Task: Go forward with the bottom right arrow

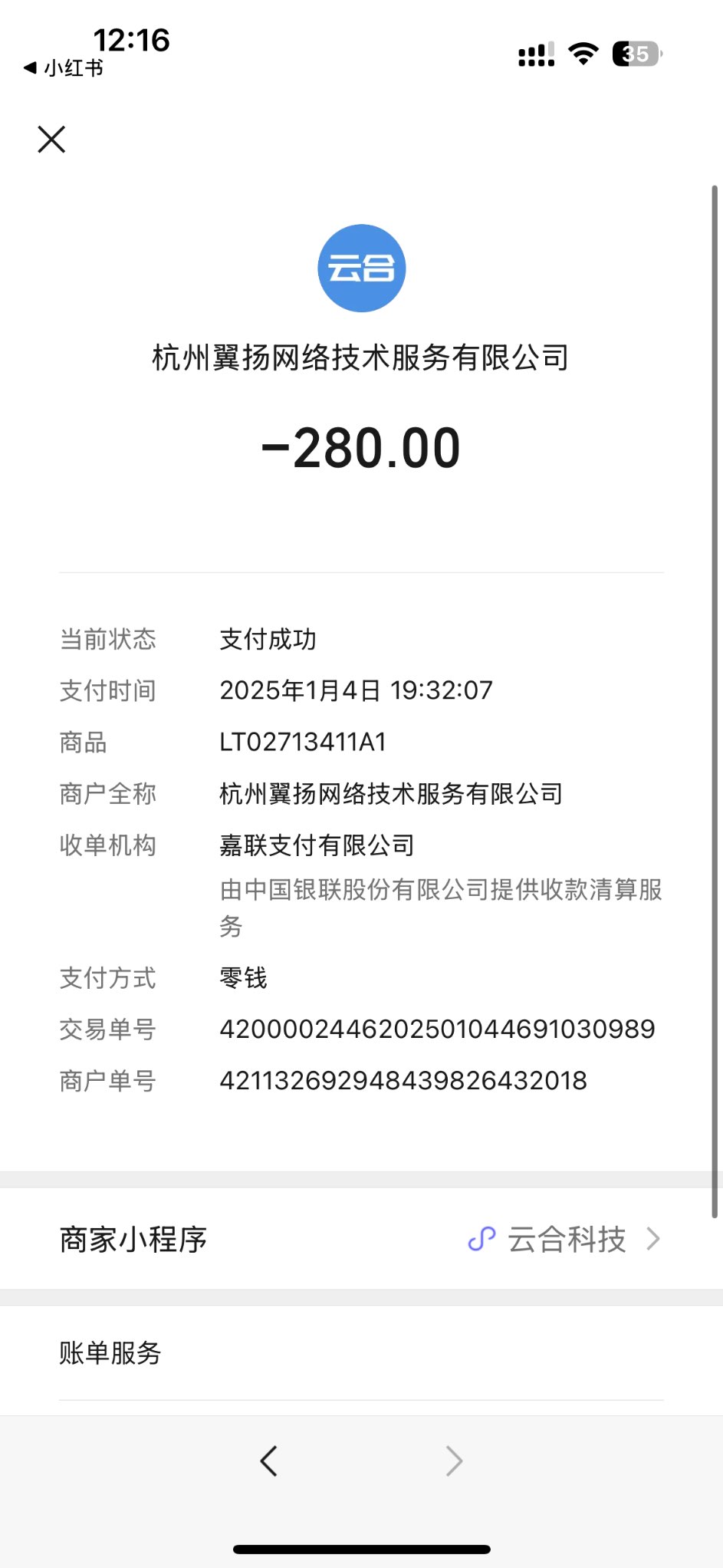Action: point(455,1461)
